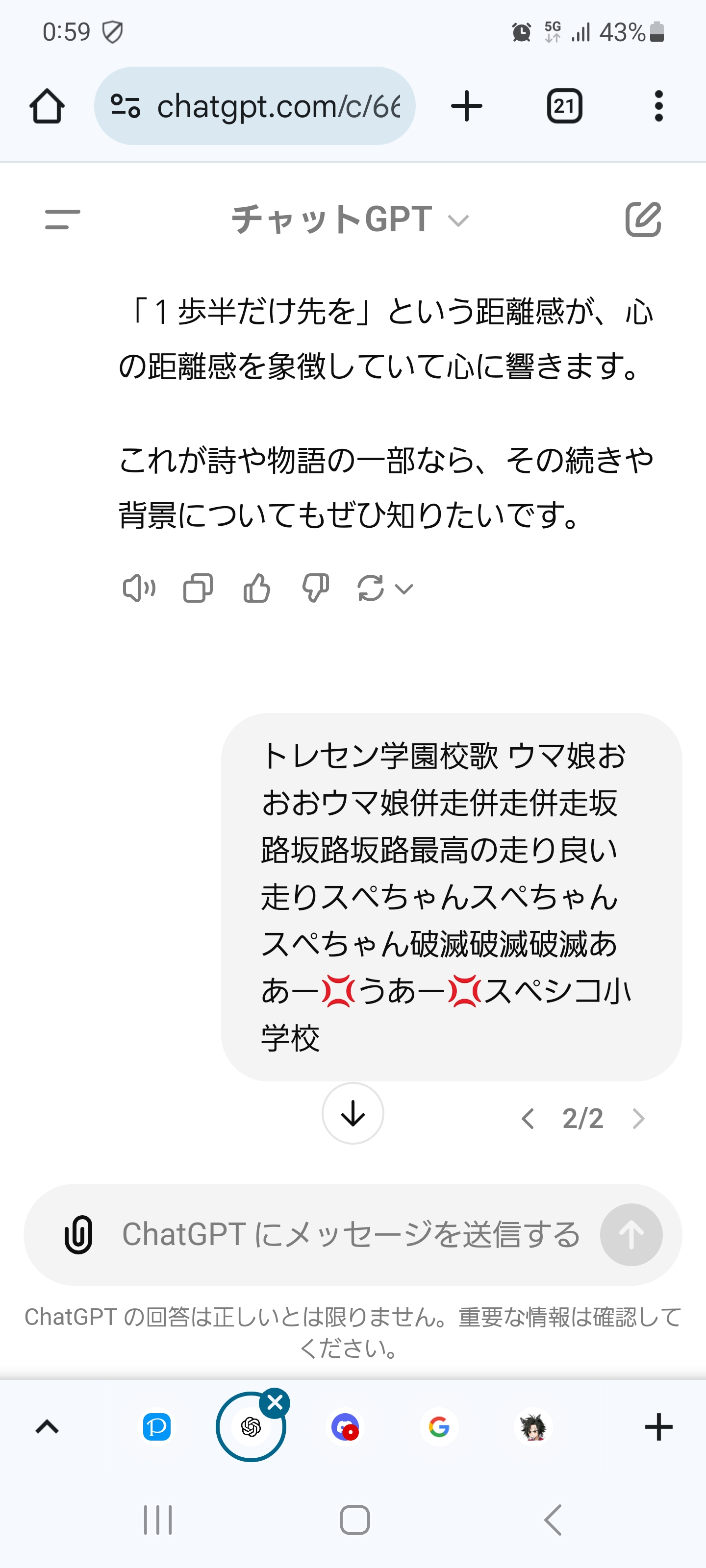Viewport: 706px width, 1568px height.
Task: Open the browser overflow menu
Action: (x=658, y=106)
